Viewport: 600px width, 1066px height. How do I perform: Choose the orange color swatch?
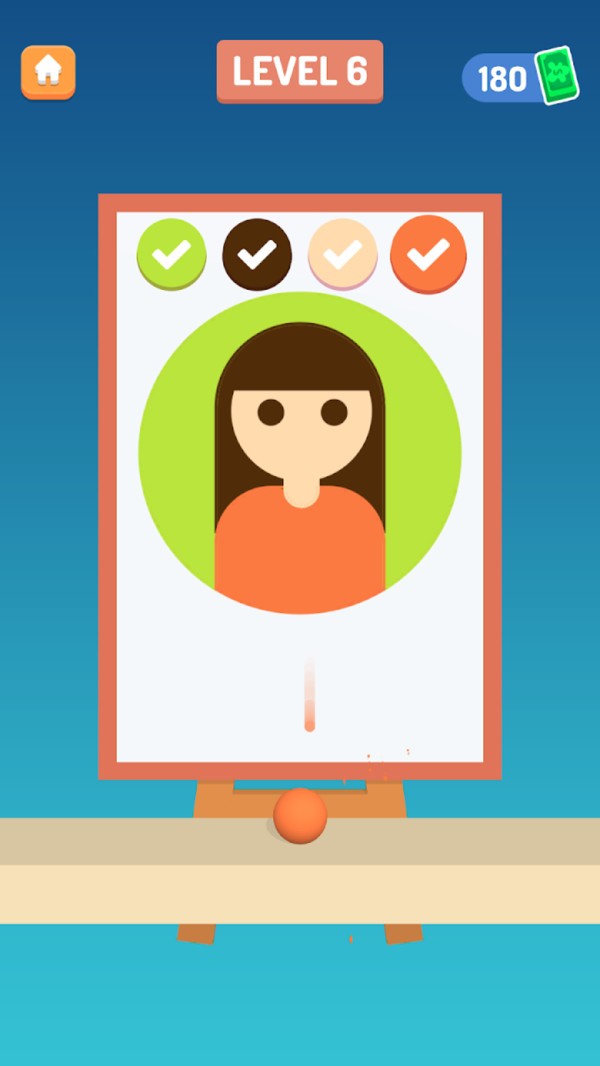coord(428,254)
